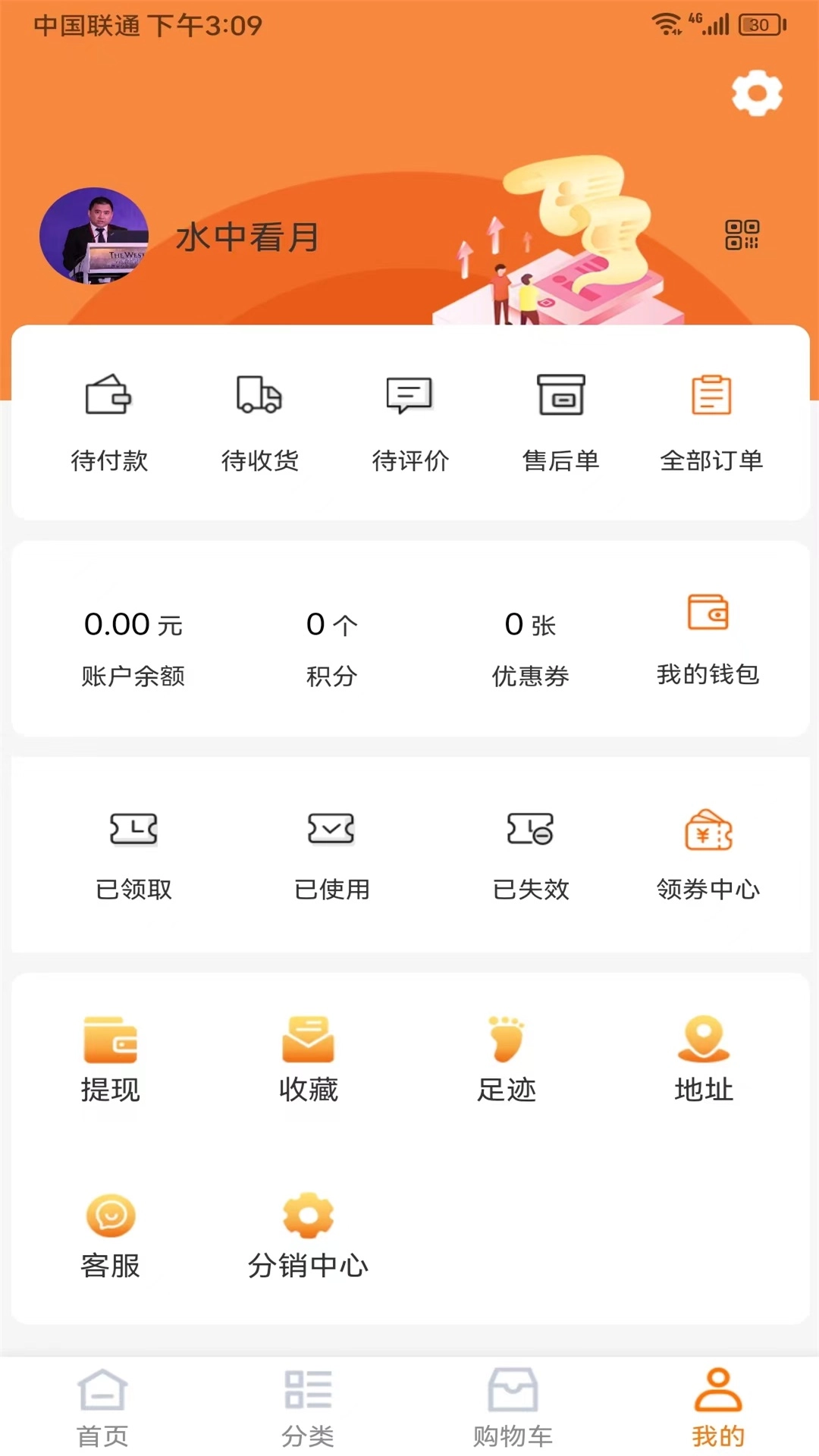Viewport: 819px width, 1456px height.
Task: Enter the 分销中心 distribution center
Action: coord(308,1213)
